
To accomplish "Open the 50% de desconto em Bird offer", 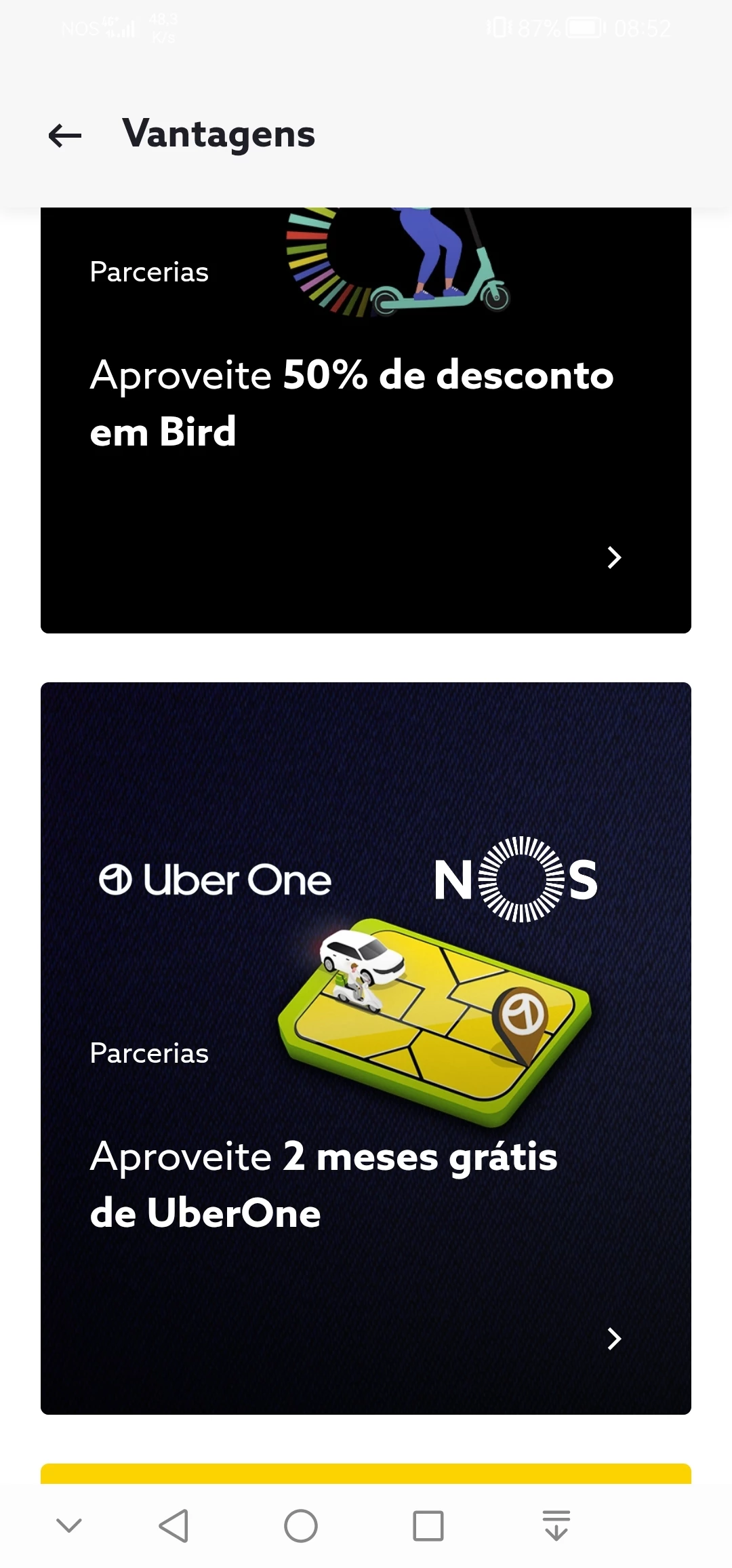I will click(x=366, y=420).
